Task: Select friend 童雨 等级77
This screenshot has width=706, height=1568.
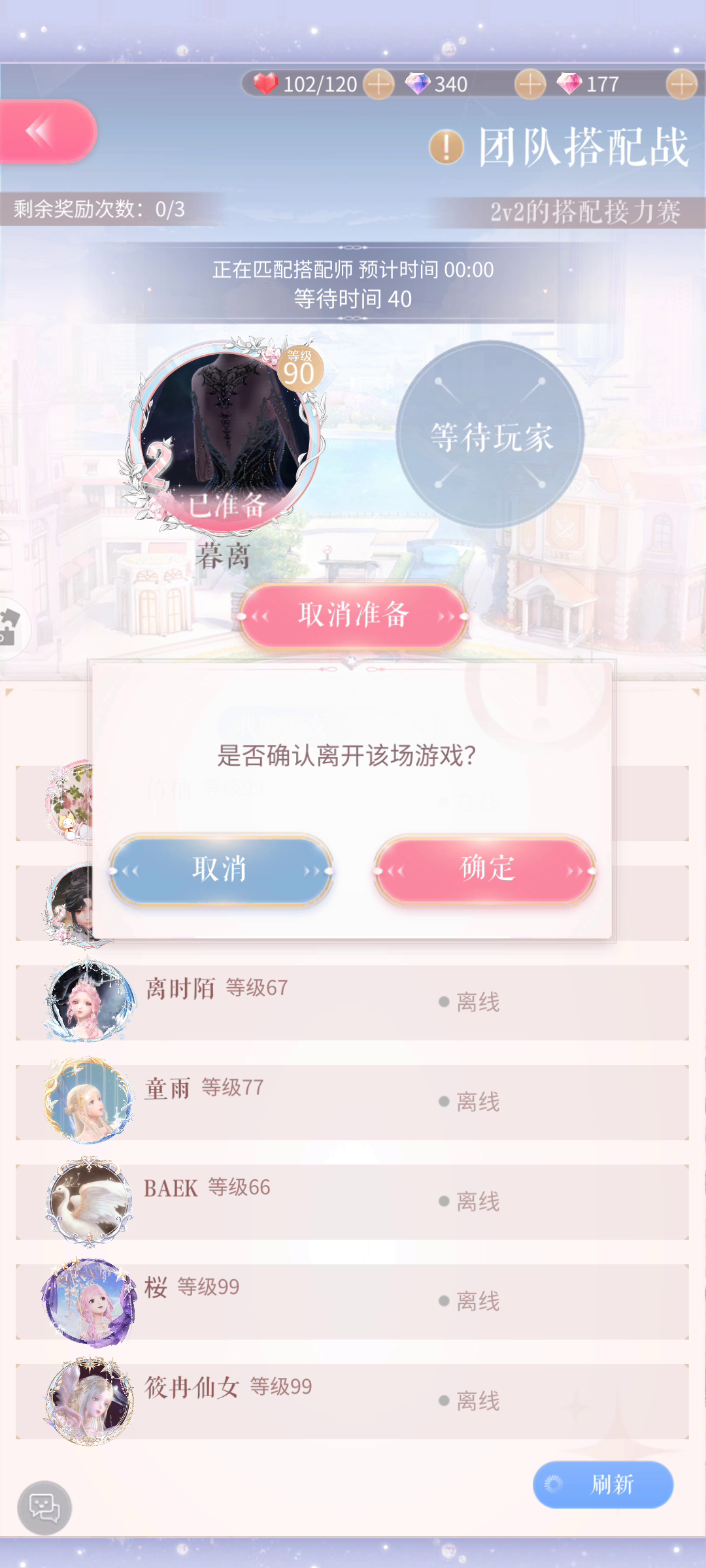Action: 352,1102
